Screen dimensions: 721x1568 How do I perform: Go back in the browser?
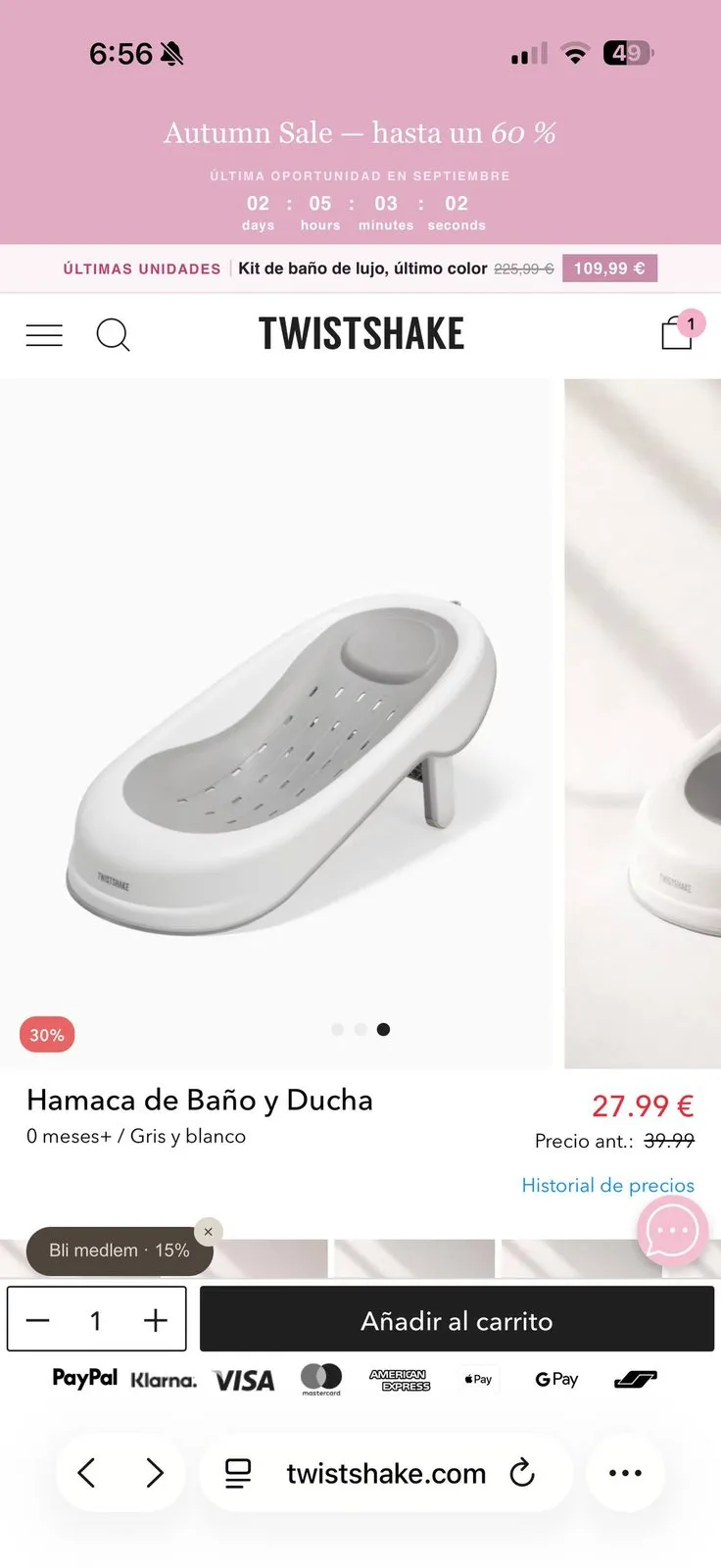[x=86, y=1472]
